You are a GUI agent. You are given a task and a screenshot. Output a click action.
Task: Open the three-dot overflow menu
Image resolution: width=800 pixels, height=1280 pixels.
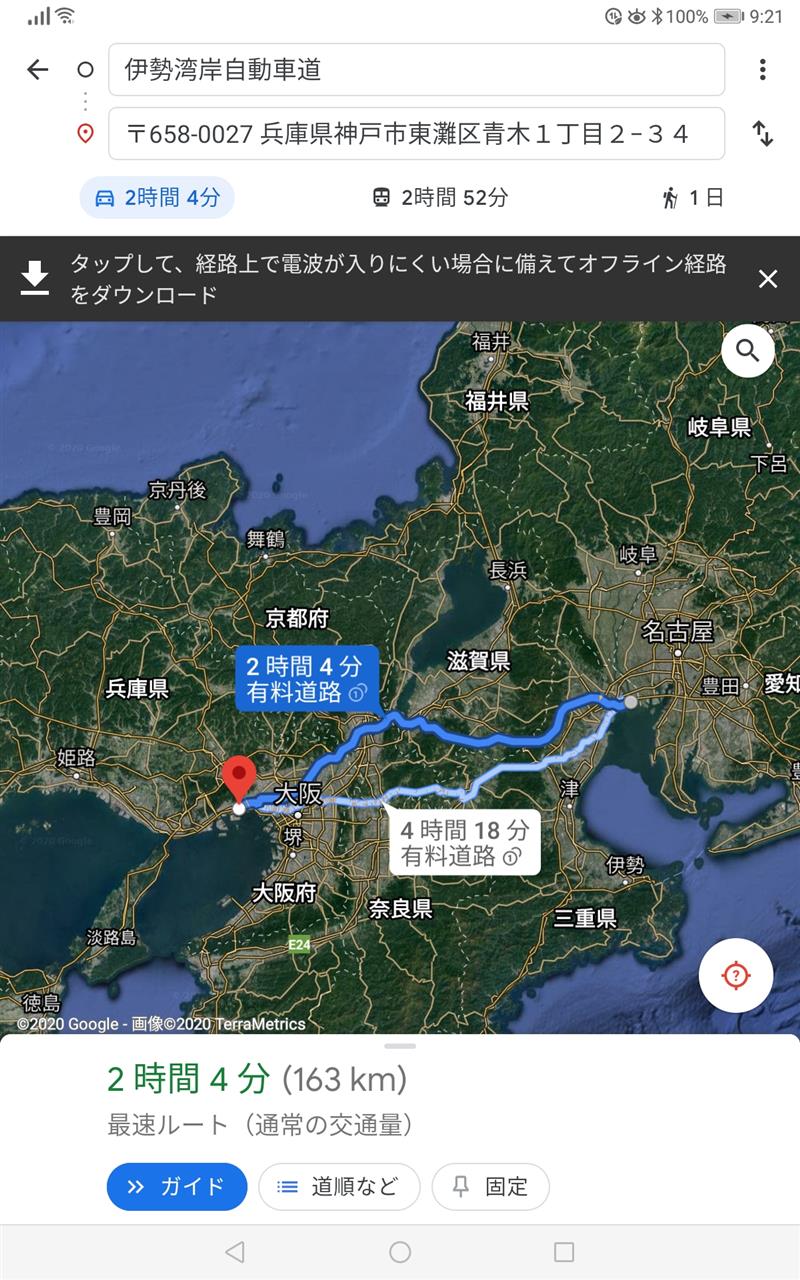tap(762, 70)
